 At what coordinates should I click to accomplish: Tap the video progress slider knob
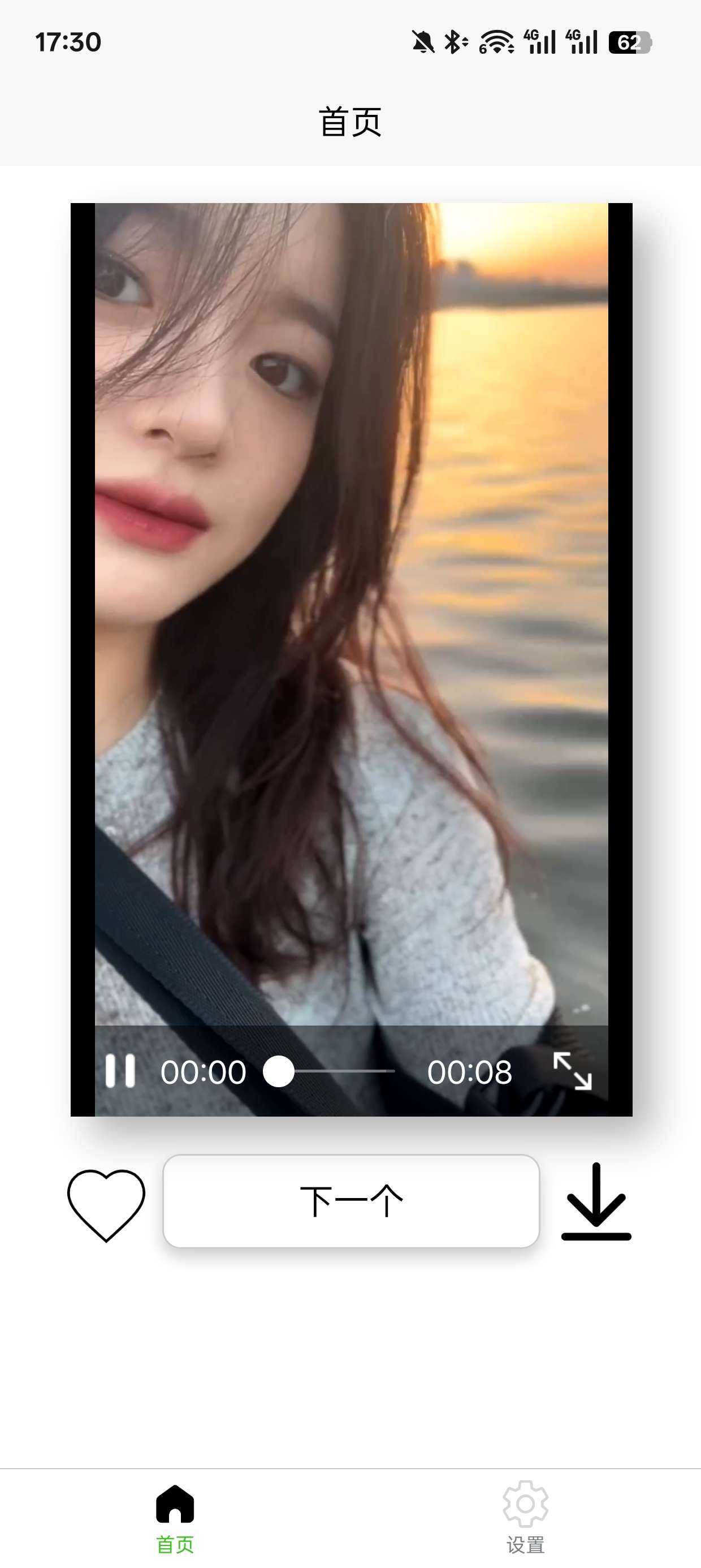(x=279, y=1071)
